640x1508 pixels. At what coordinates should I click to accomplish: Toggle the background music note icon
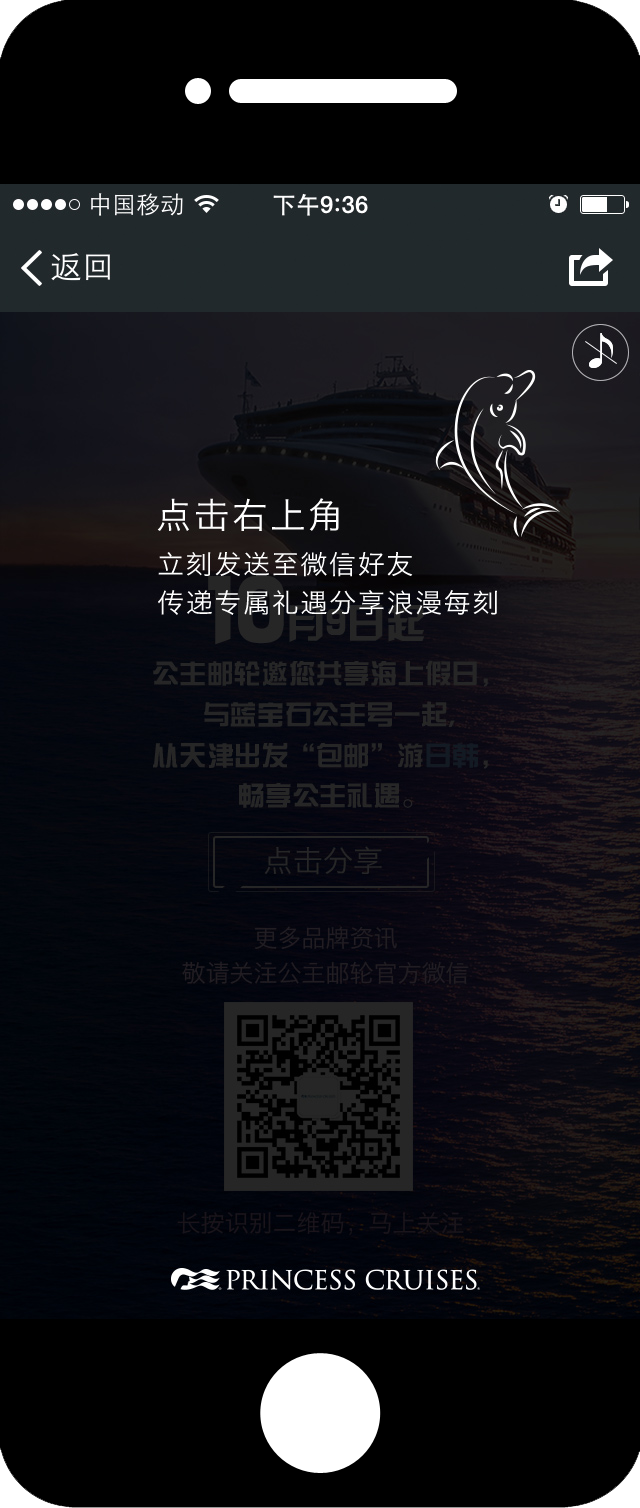click(x=600, y=352)
